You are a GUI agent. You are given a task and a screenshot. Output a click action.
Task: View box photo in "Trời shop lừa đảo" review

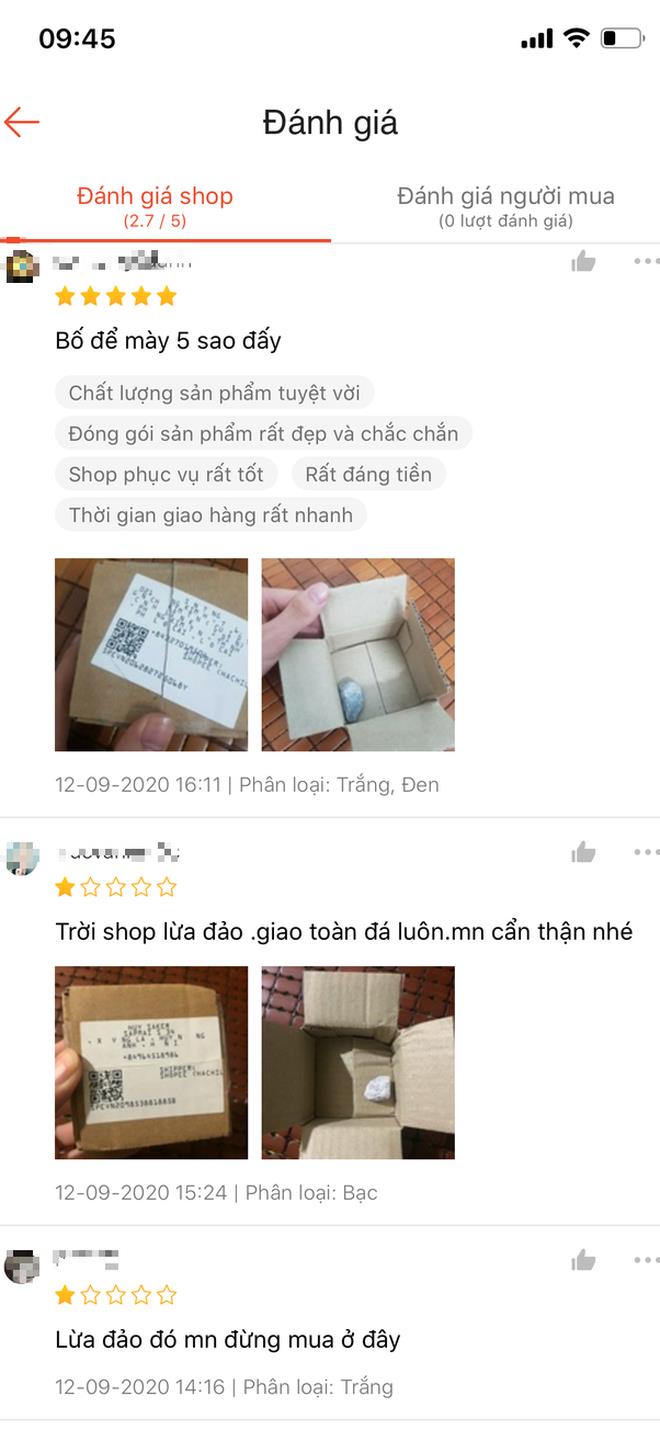click(x=358, y=1062)
